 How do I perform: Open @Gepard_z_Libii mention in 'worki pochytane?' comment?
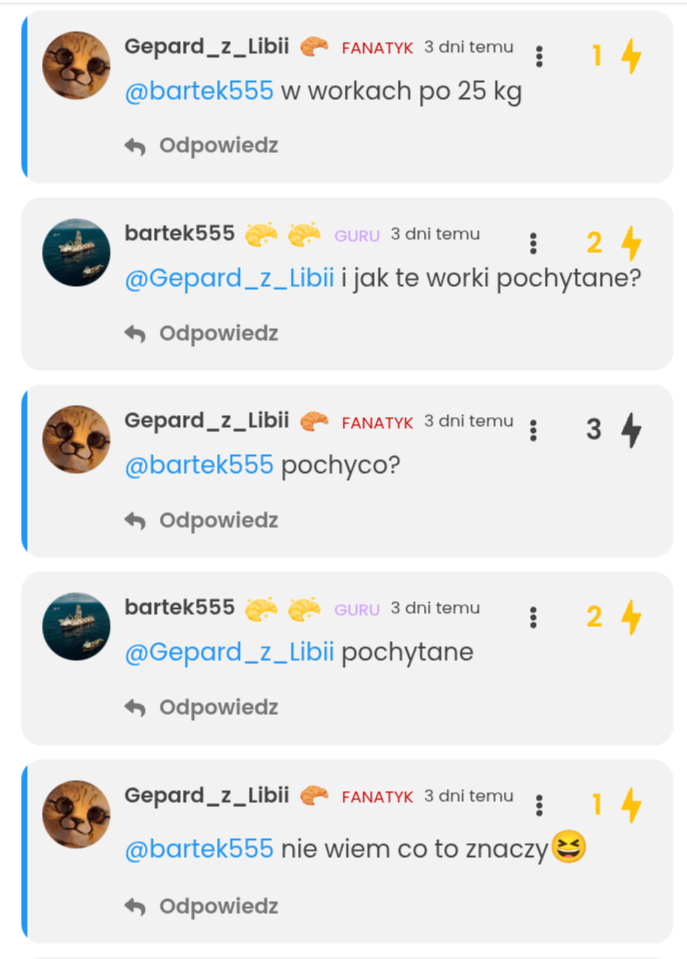[228, 279]
